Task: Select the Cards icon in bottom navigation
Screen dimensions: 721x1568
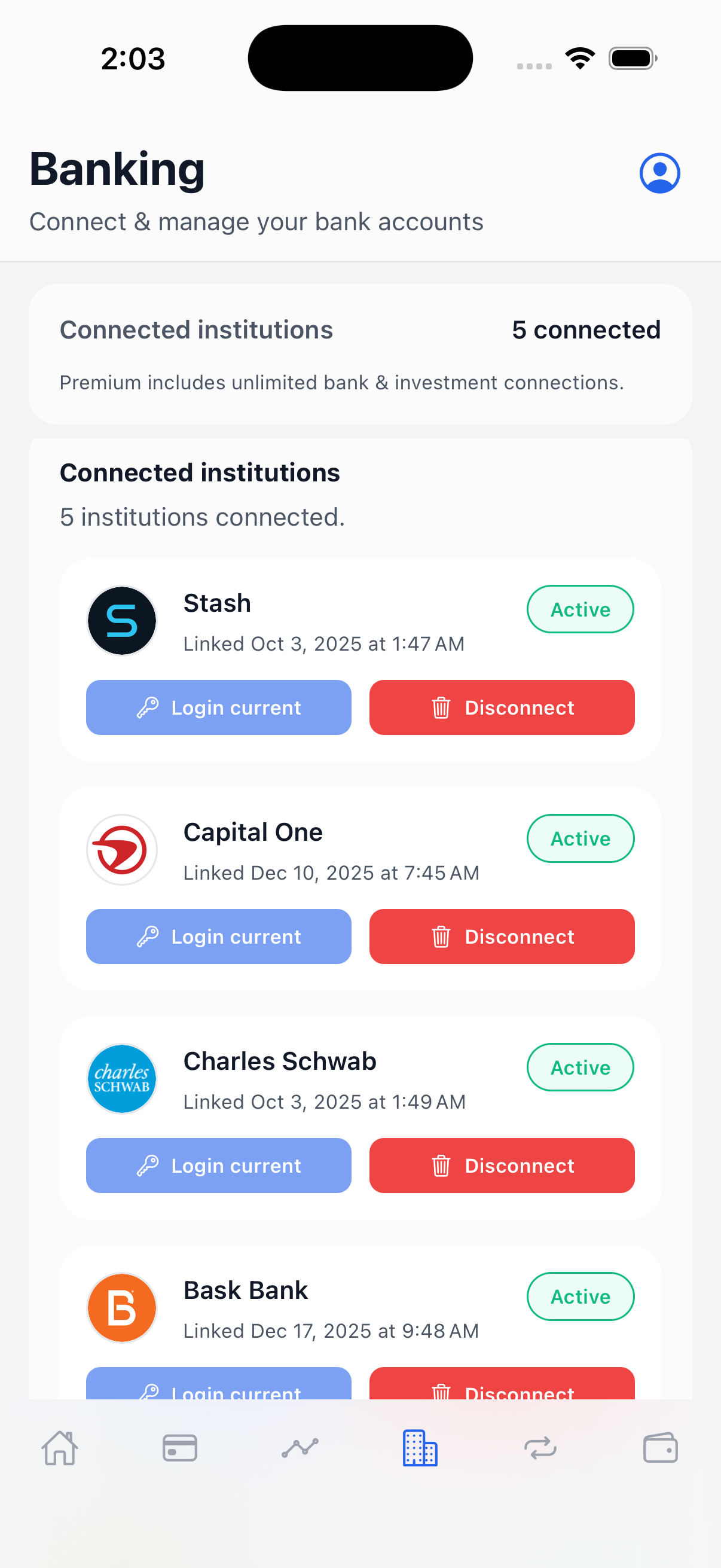Action: coord(180,1448)
